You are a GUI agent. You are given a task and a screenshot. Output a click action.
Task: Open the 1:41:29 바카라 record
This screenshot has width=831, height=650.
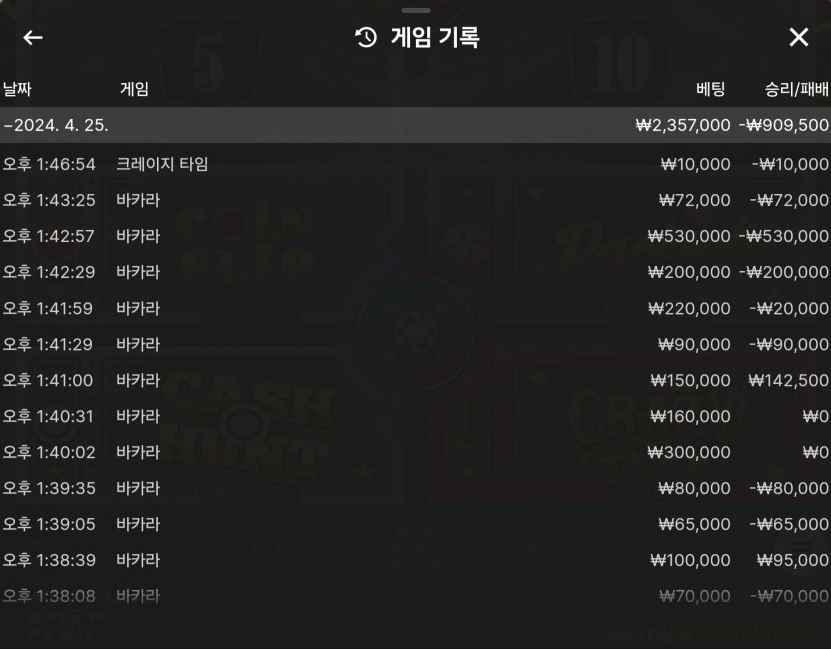click(415, 344)
